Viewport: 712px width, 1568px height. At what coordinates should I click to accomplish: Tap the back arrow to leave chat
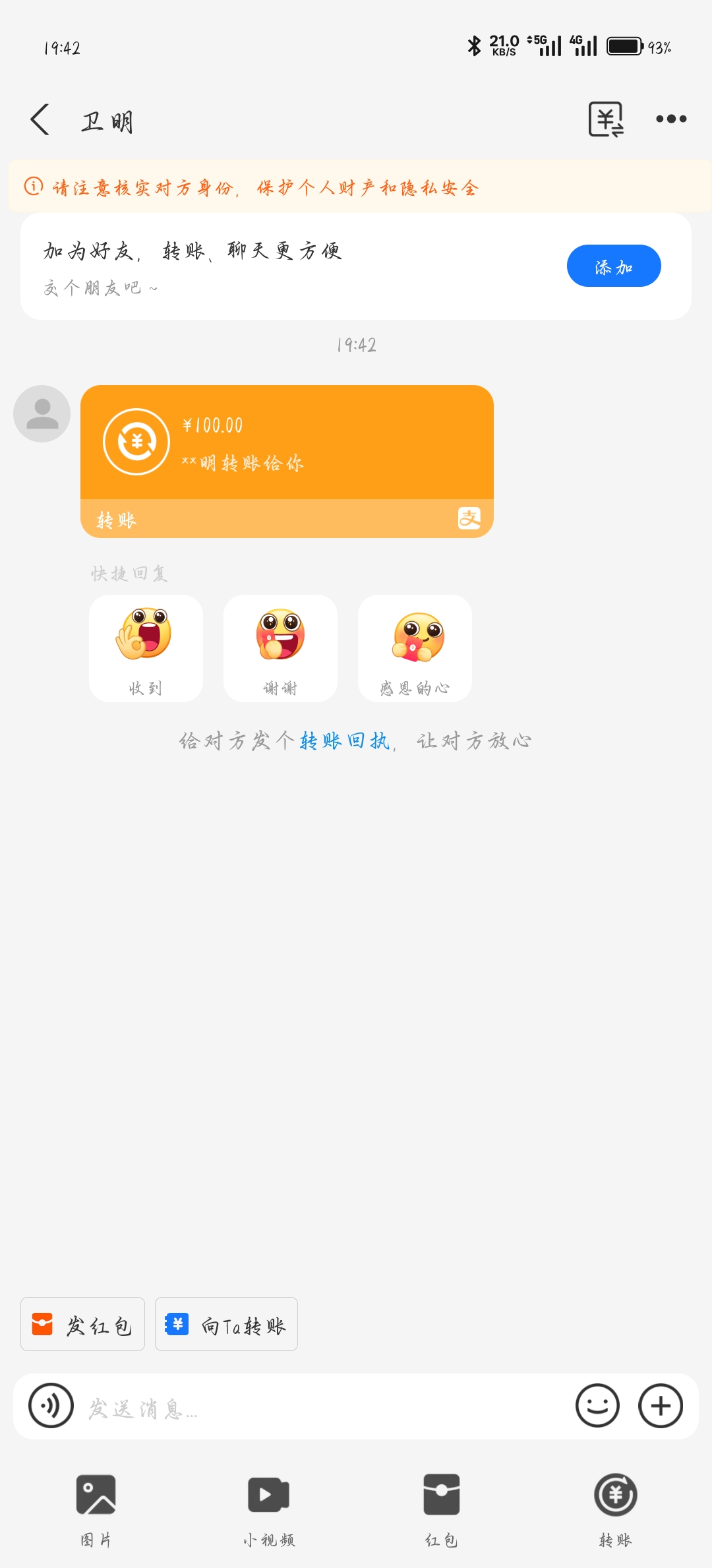pyautogui.click(x=40, y=120)
